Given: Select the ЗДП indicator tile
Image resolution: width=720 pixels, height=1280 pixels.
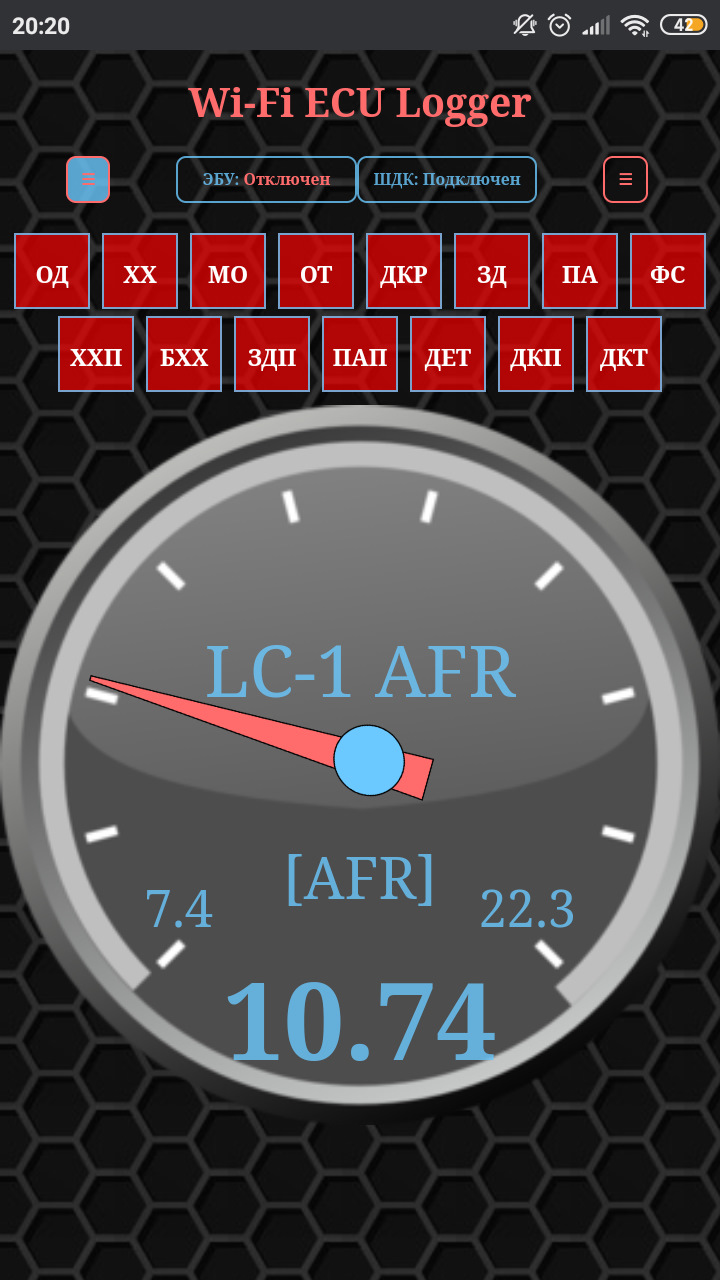Looking at the screenshot, I should pos(272,354).
